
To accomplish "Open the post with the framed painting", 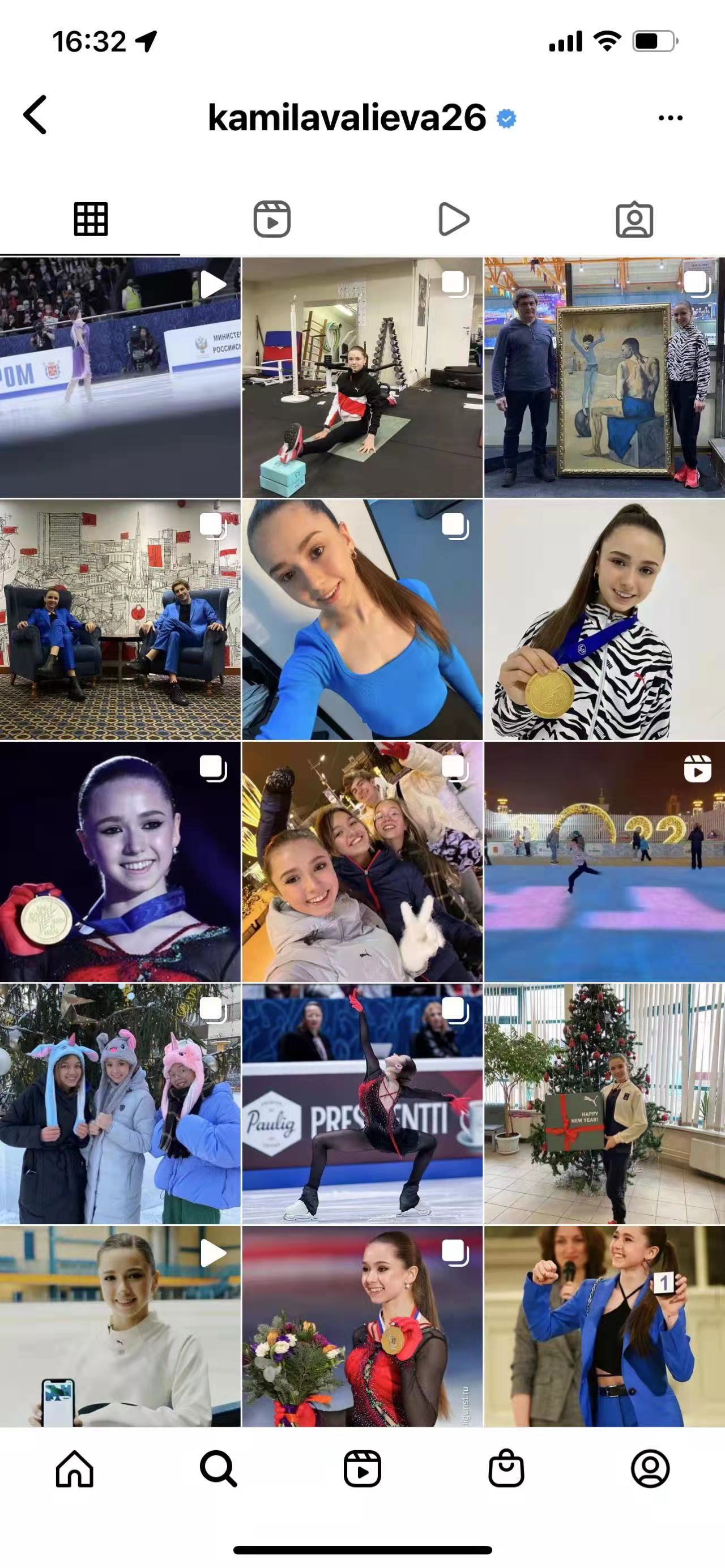I will coord(604,377).
